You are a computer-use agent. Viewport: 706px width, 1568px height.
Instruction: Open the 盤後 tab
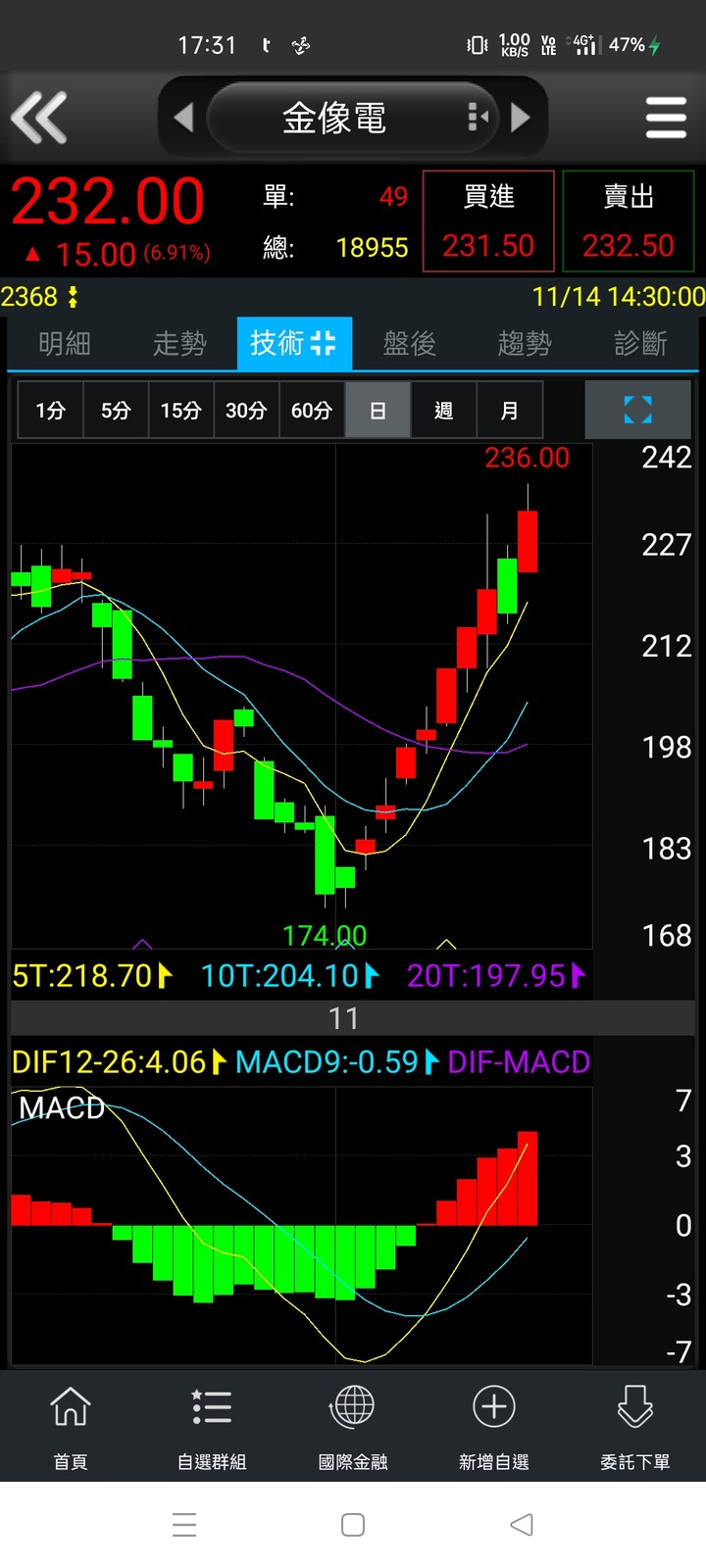[x=409, y=343]
